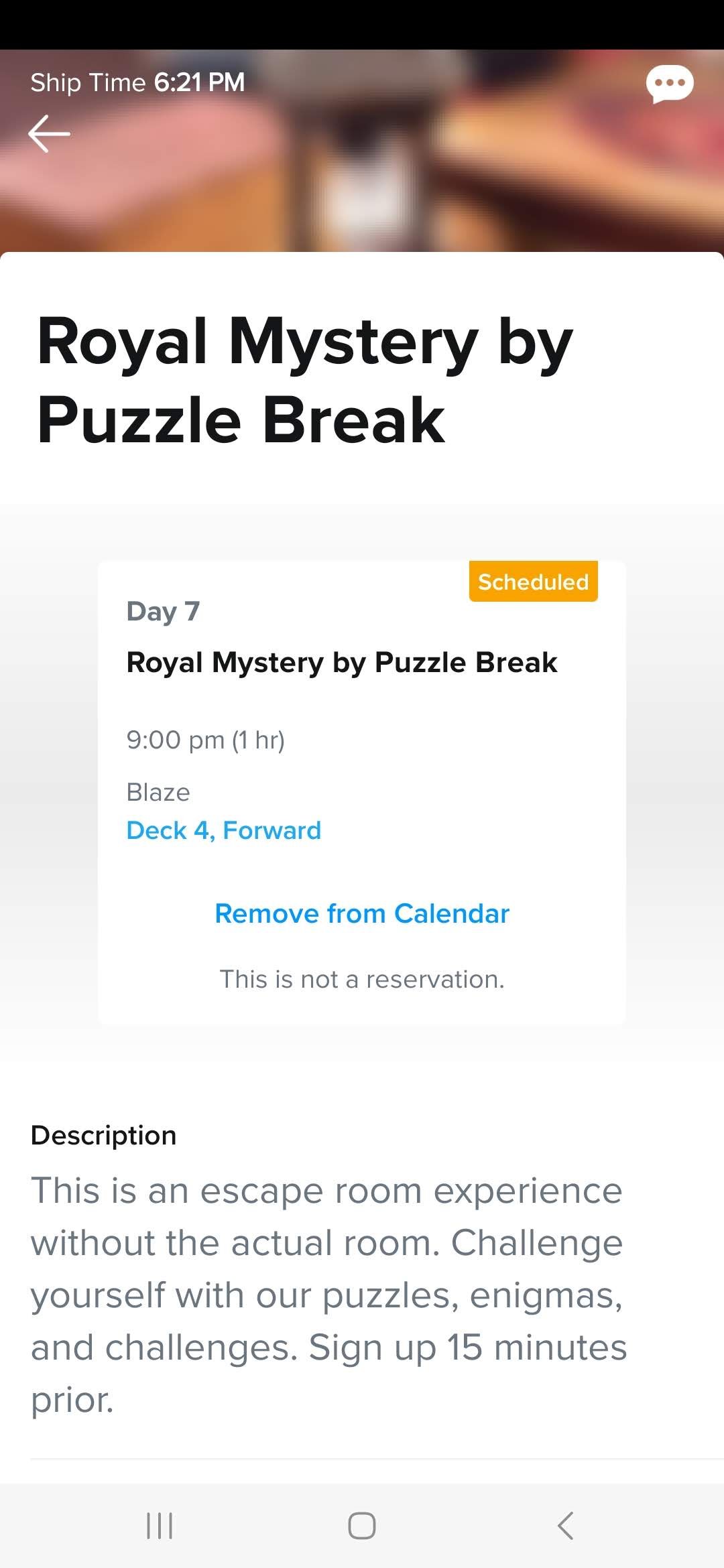Remove this event from Calendar
Viewport: 724px width, 1568px height.
(362, 913)
